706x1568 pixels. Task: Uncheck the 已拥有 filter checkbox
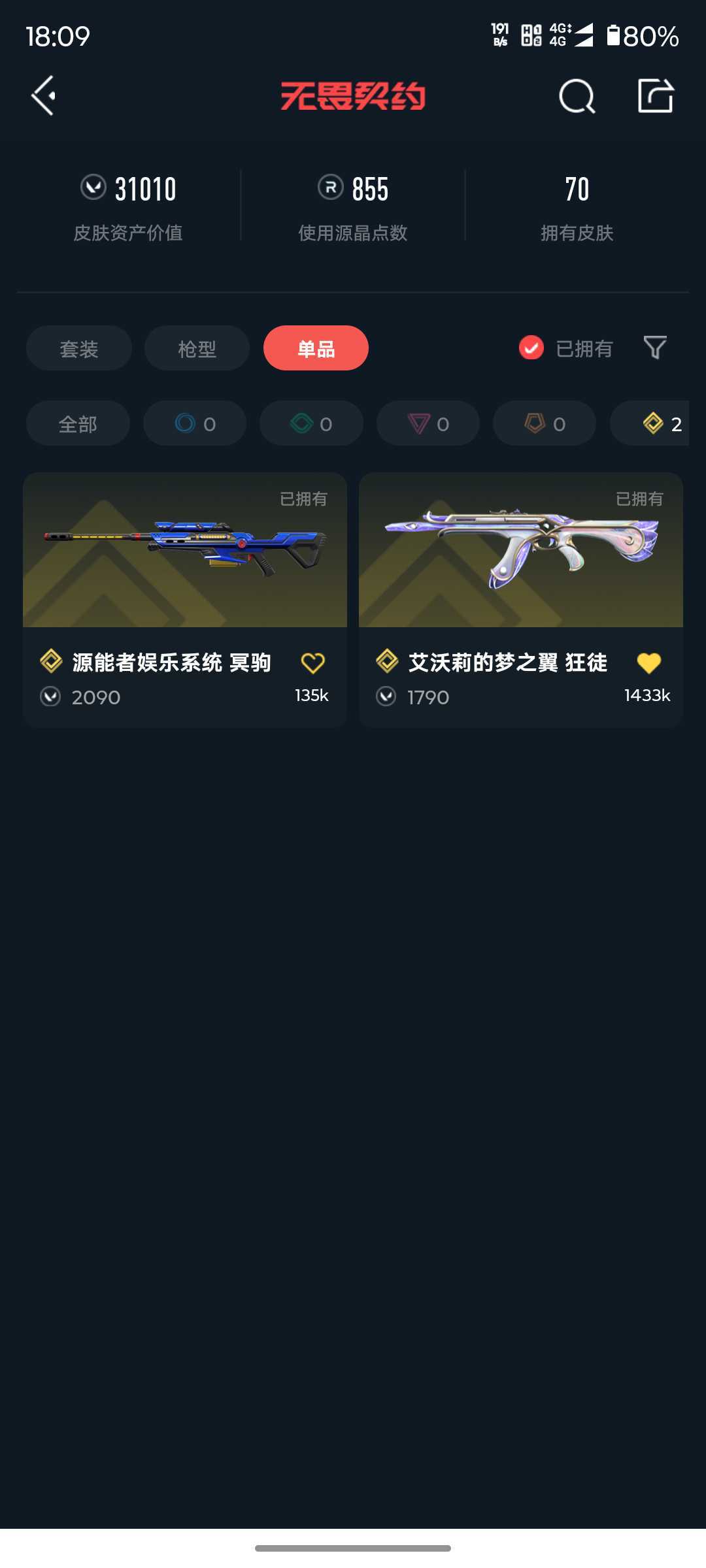pos(531,348)
